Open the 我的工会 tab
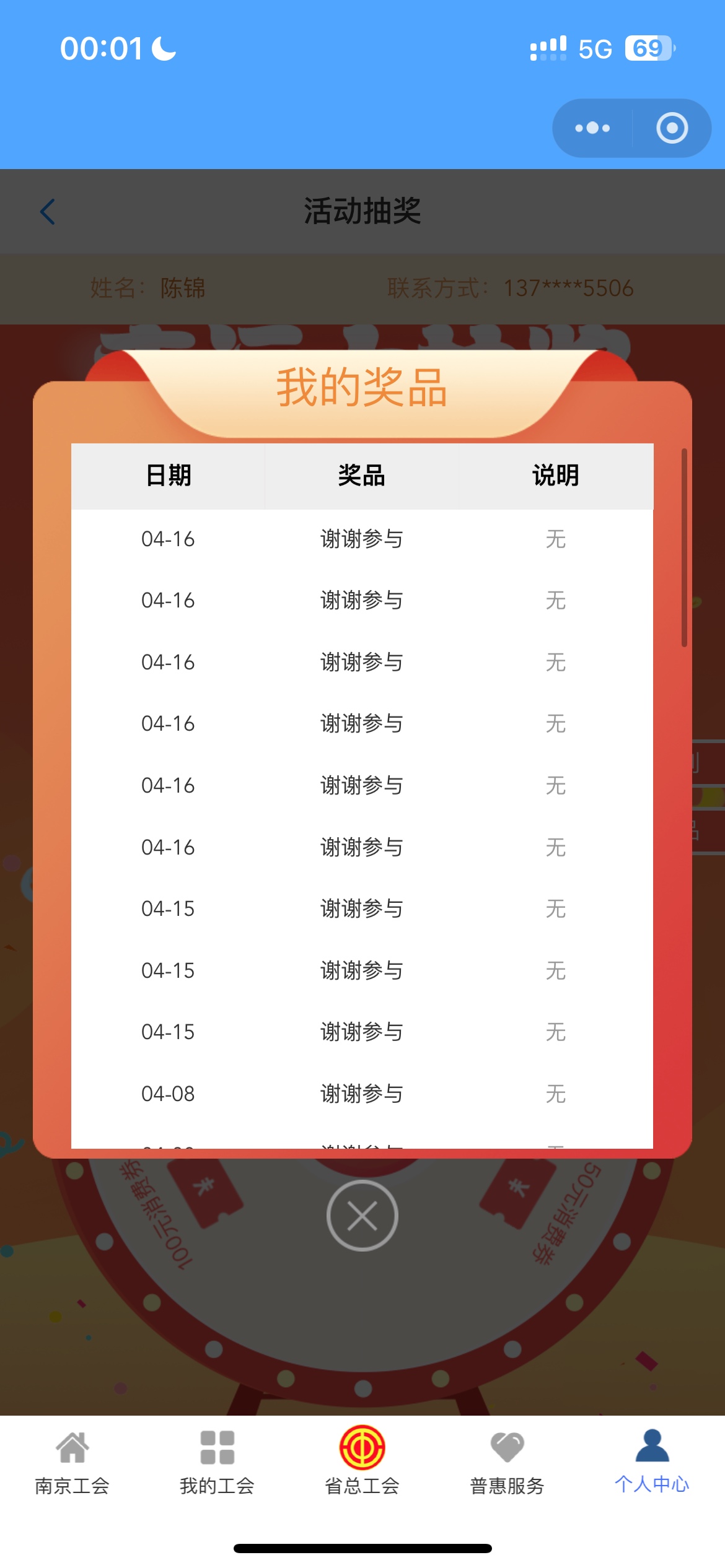The width and height of the screenshot is (725, 1568). pos(217,1461)
